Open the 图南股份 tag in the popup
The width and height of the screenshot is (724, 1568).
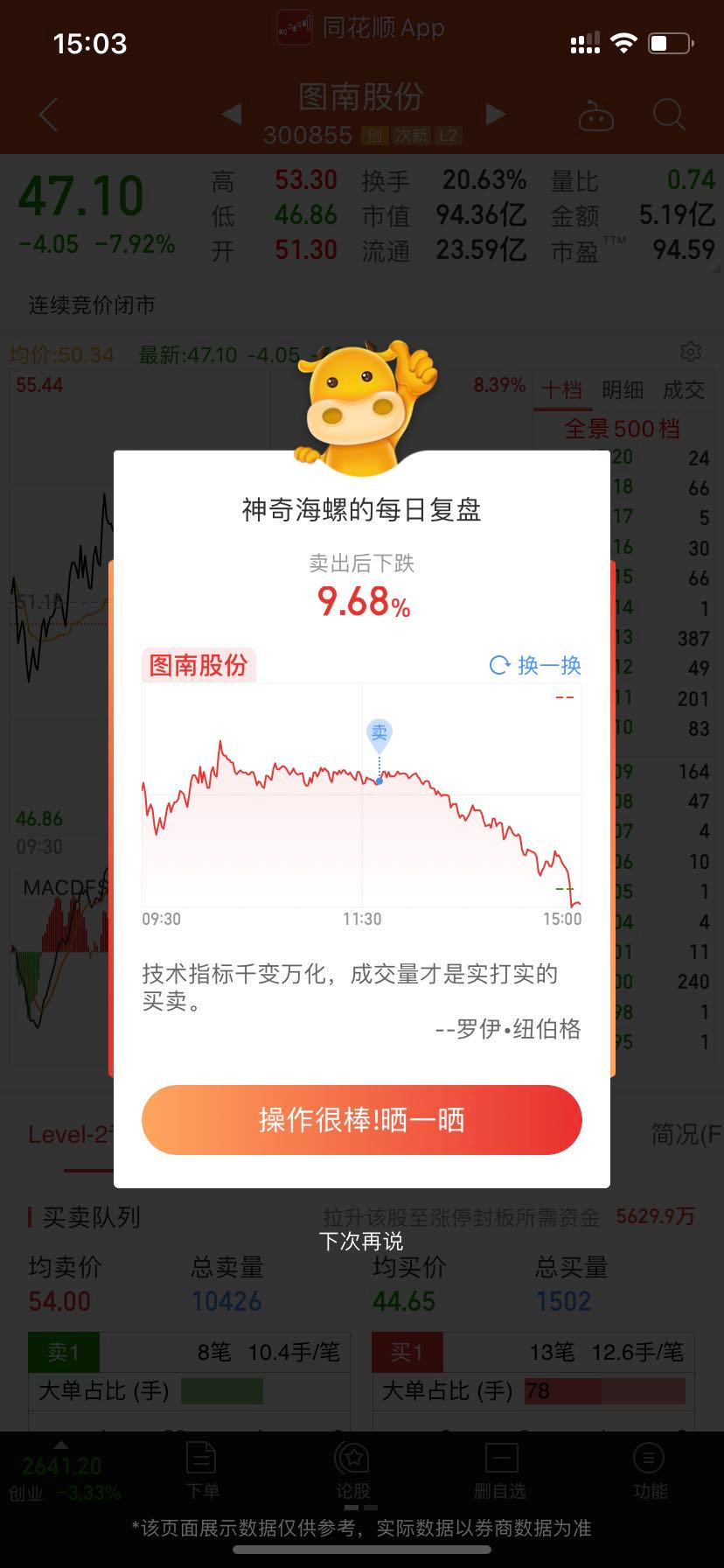pyautogui.click(x=198, y=665)
